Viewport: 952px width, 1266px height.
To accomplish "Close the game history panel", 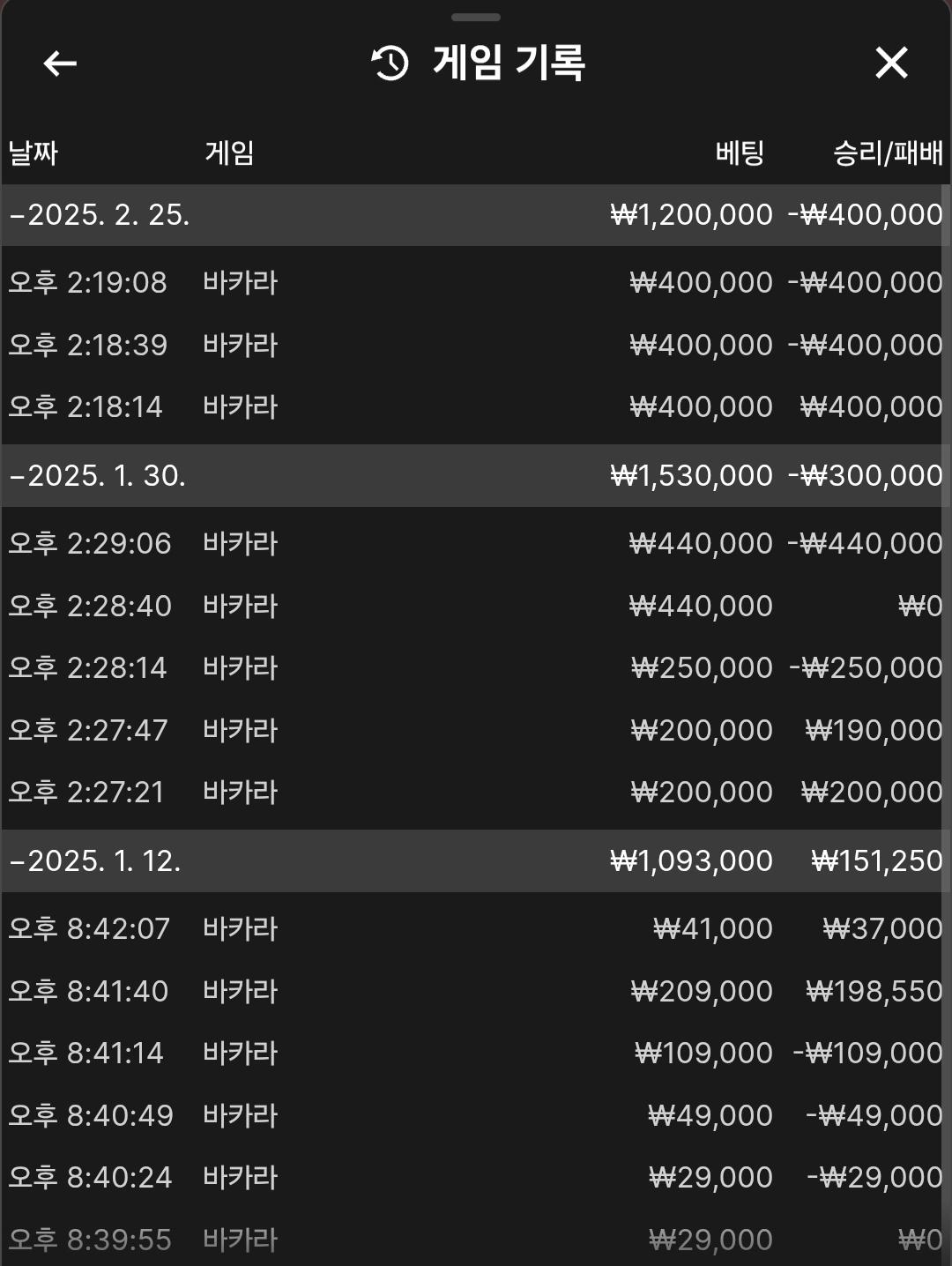I will click(891, 63).
